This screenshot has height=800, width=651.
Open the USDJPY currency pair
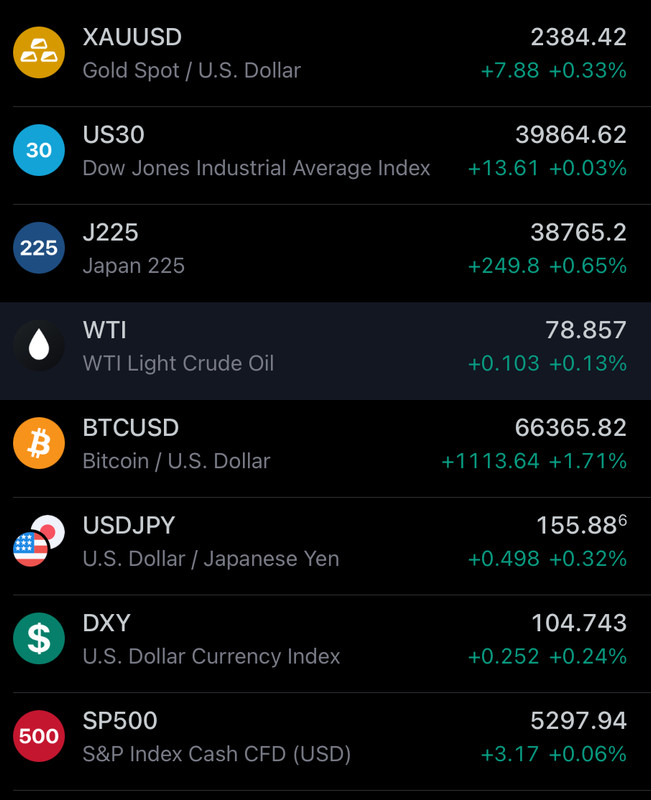pos(325,542)
